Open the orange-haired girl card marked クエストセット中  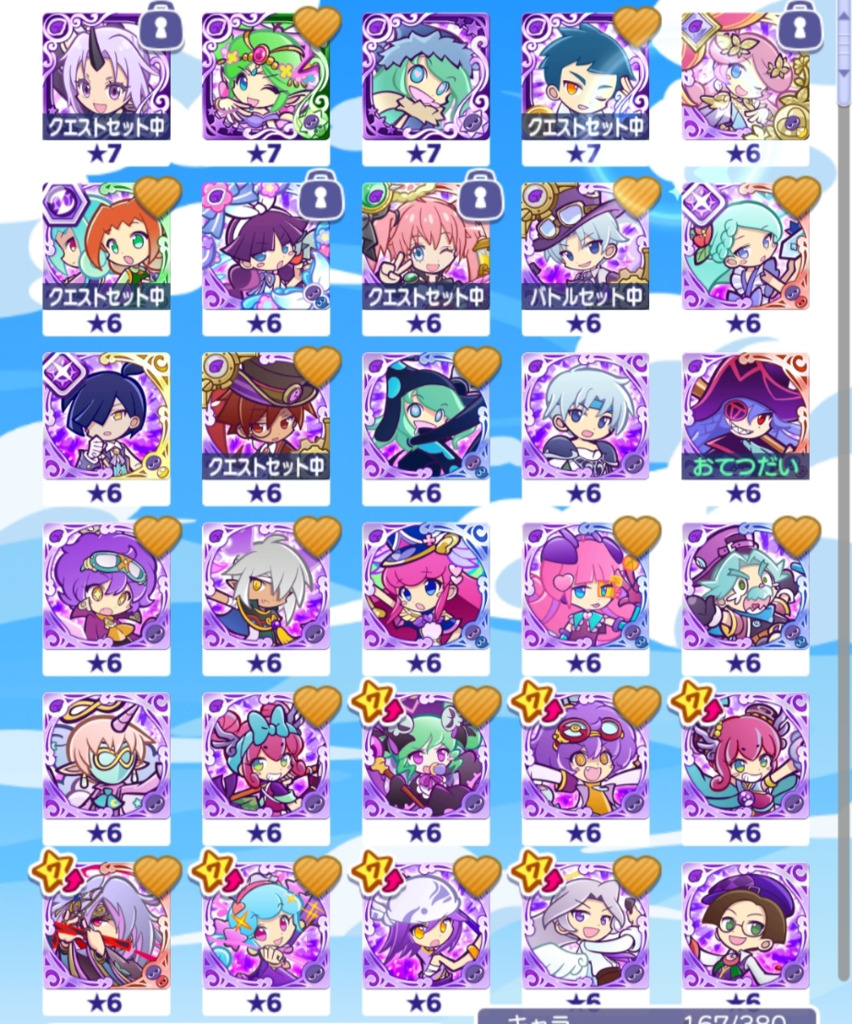click(106, 247)
